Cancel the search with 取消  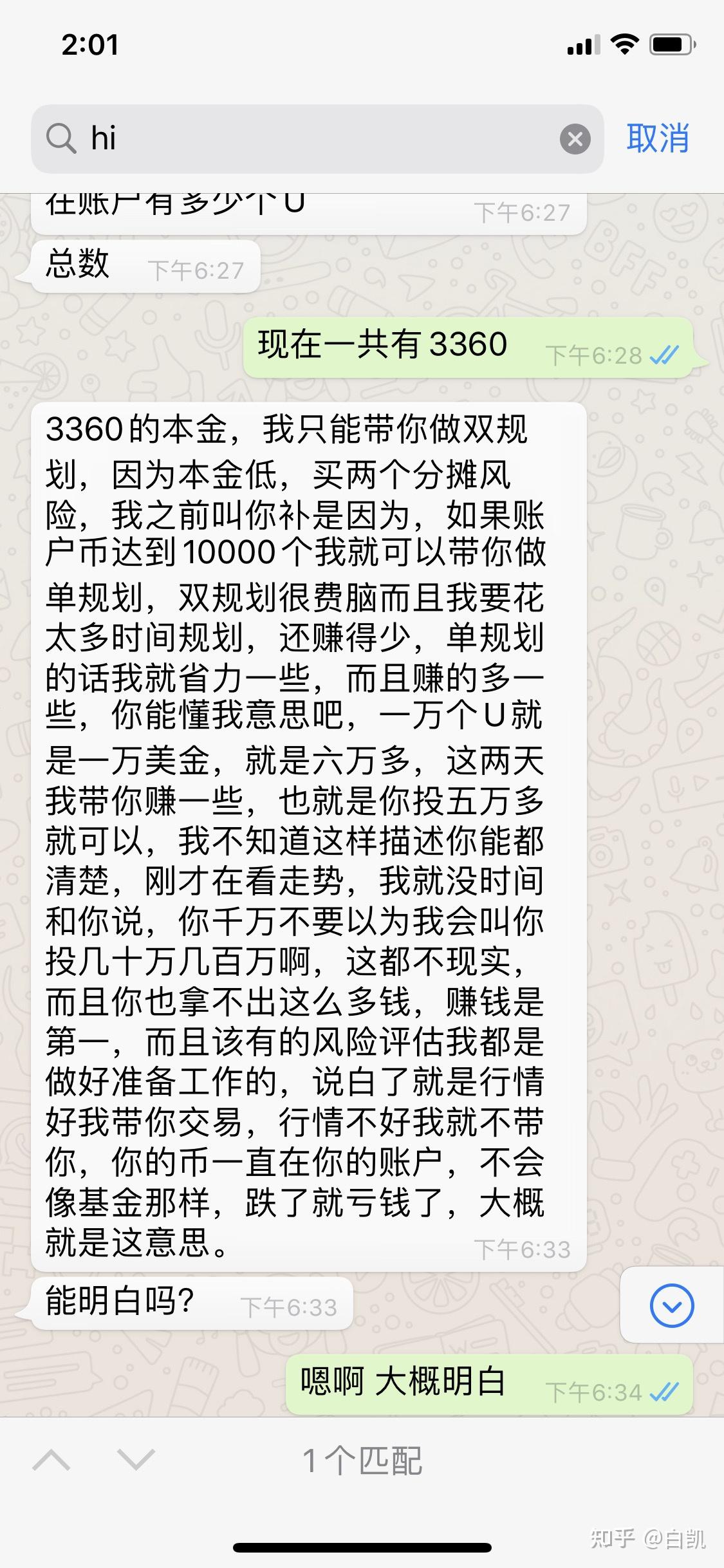[657, 138]
